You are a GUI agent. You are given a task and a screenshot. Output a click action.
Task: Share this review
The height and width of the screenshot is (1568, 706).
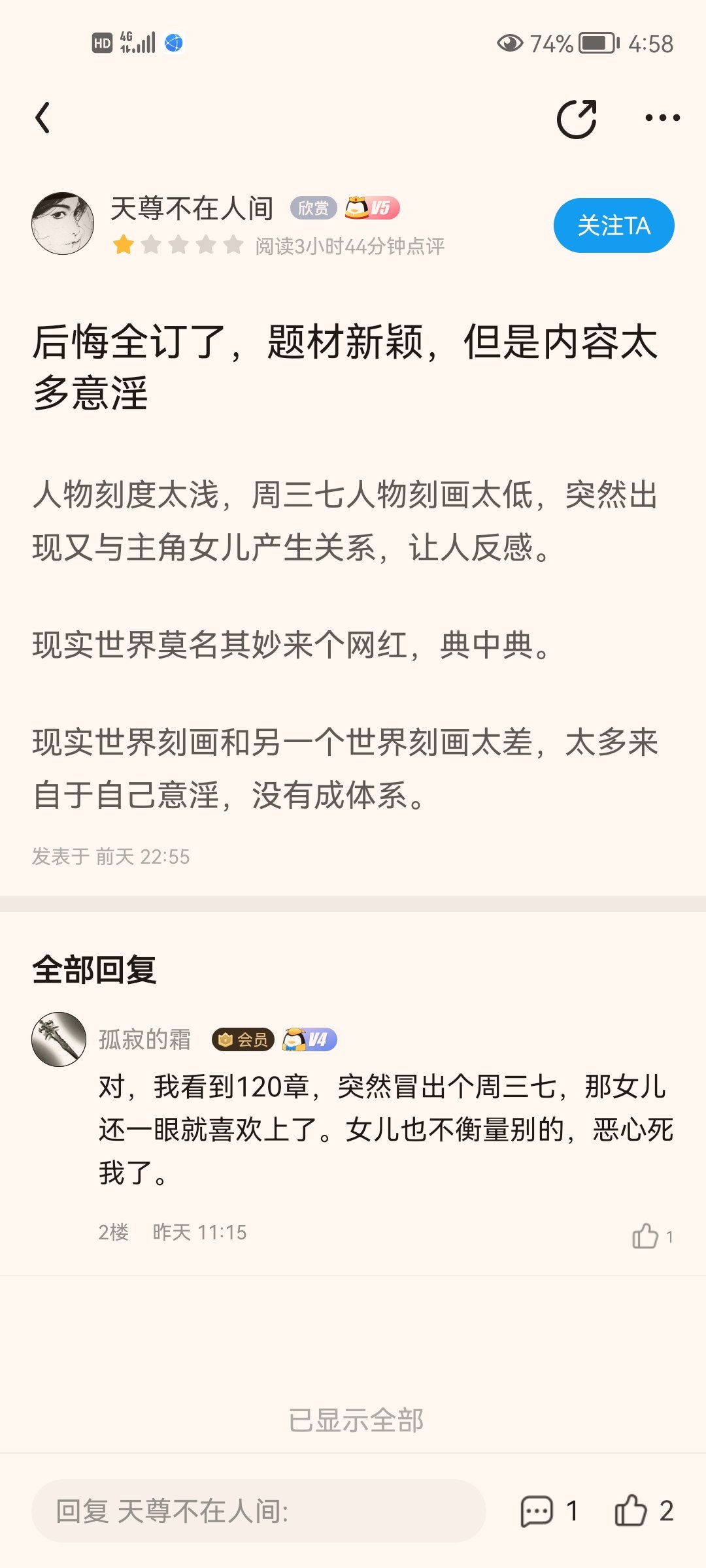click(x=577, y=118)
